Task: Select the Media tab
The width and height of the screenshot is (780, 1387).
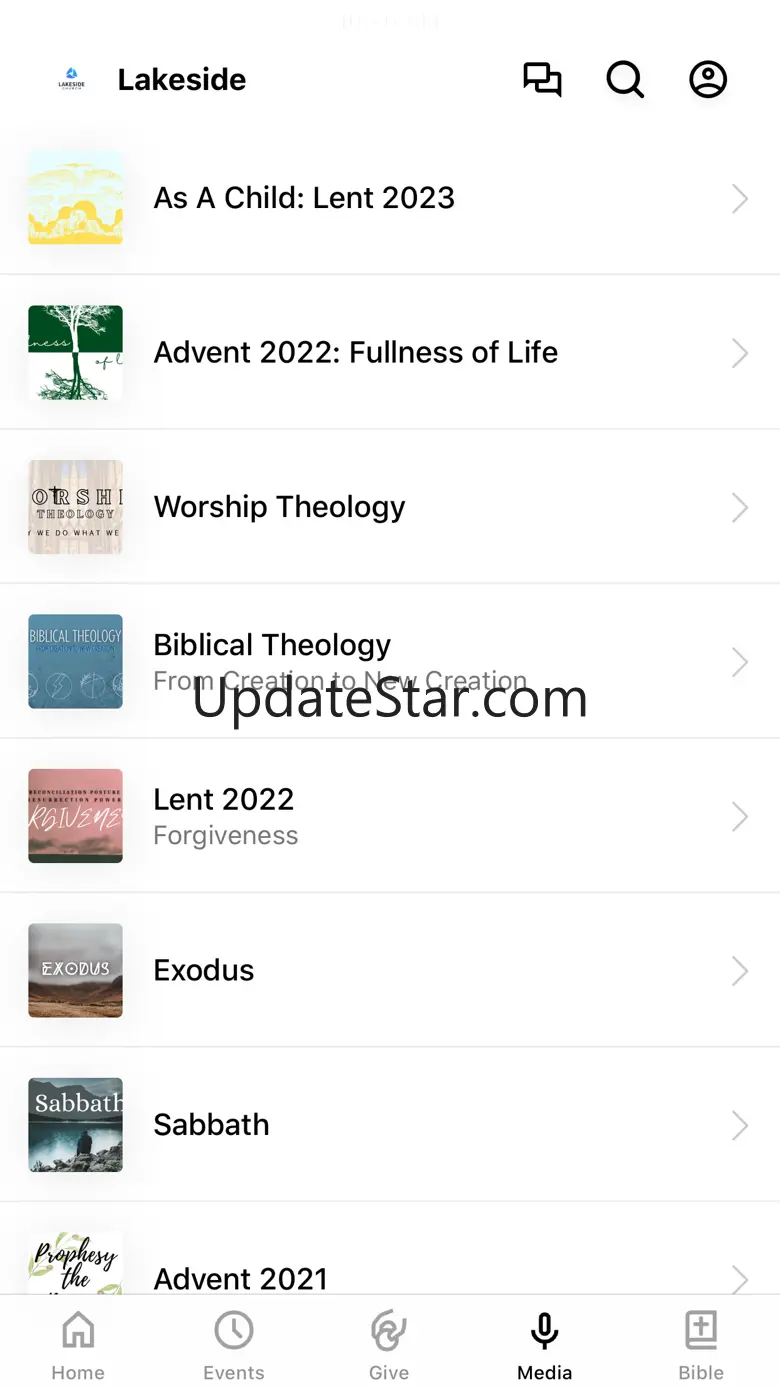Action: [545, 1344]
